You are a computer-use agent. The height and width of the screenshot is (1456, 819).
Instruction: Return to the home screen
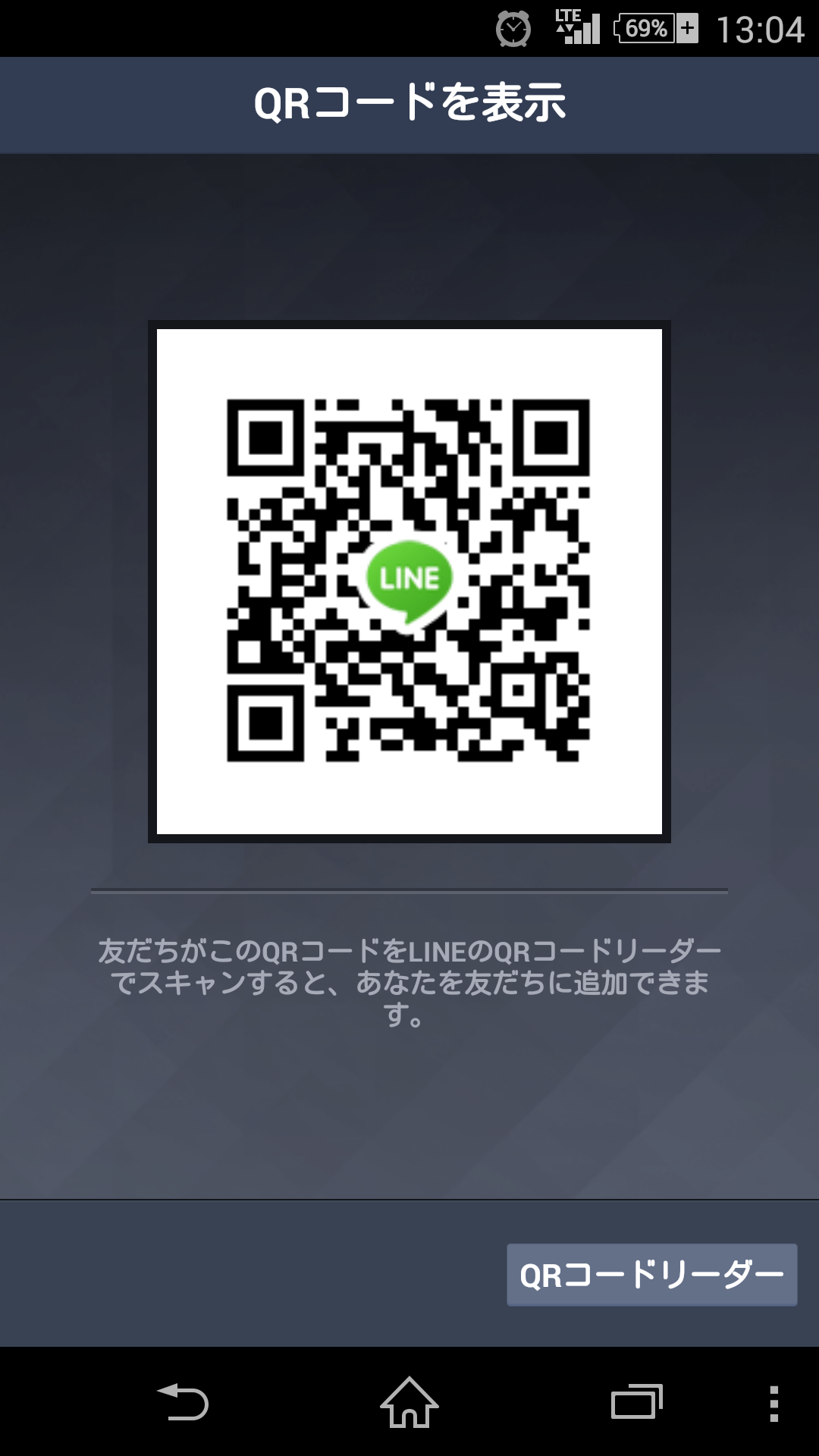pyautogui.click(x=409, y=1402)
